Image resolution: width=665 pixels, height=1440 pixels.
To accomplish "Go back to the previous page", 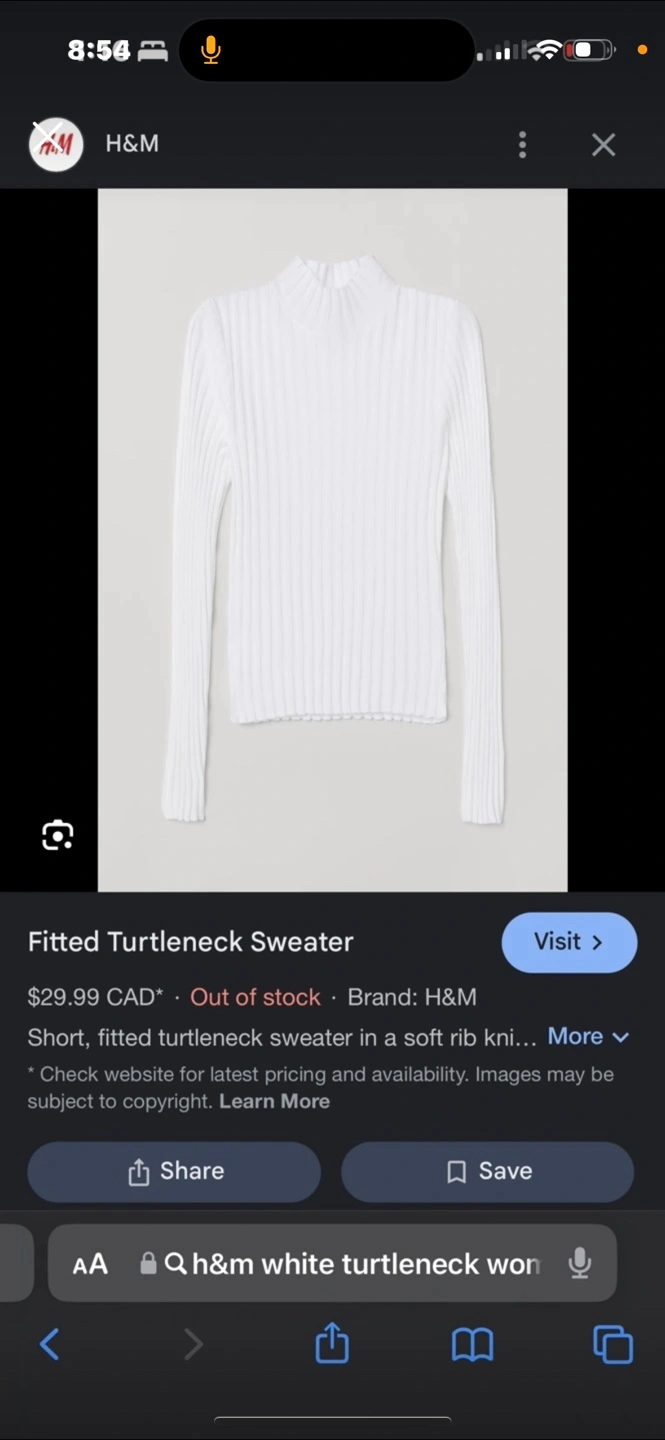I will pyautogui.click(x=49, y=1344).
